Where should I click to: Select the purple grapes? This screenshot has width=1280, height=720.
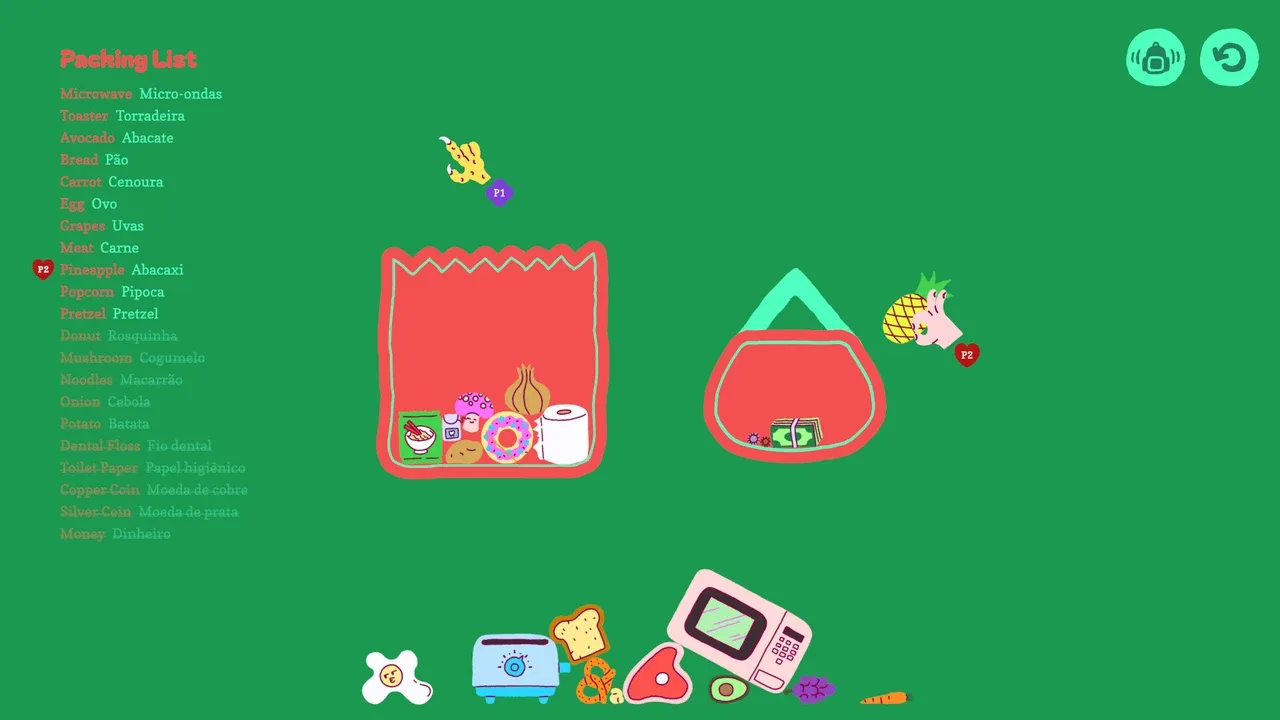point(814,689)
